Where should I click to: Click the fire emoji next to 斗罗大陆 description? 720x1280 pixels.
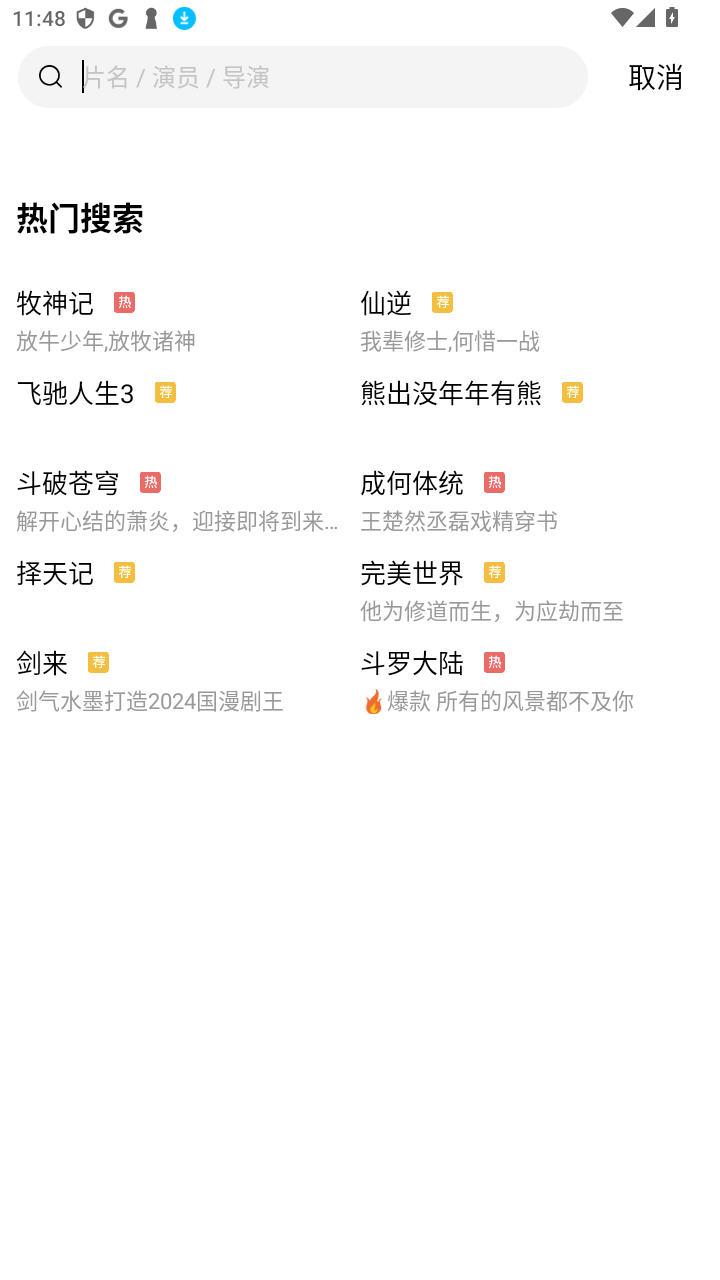click(x=371, y=701)
